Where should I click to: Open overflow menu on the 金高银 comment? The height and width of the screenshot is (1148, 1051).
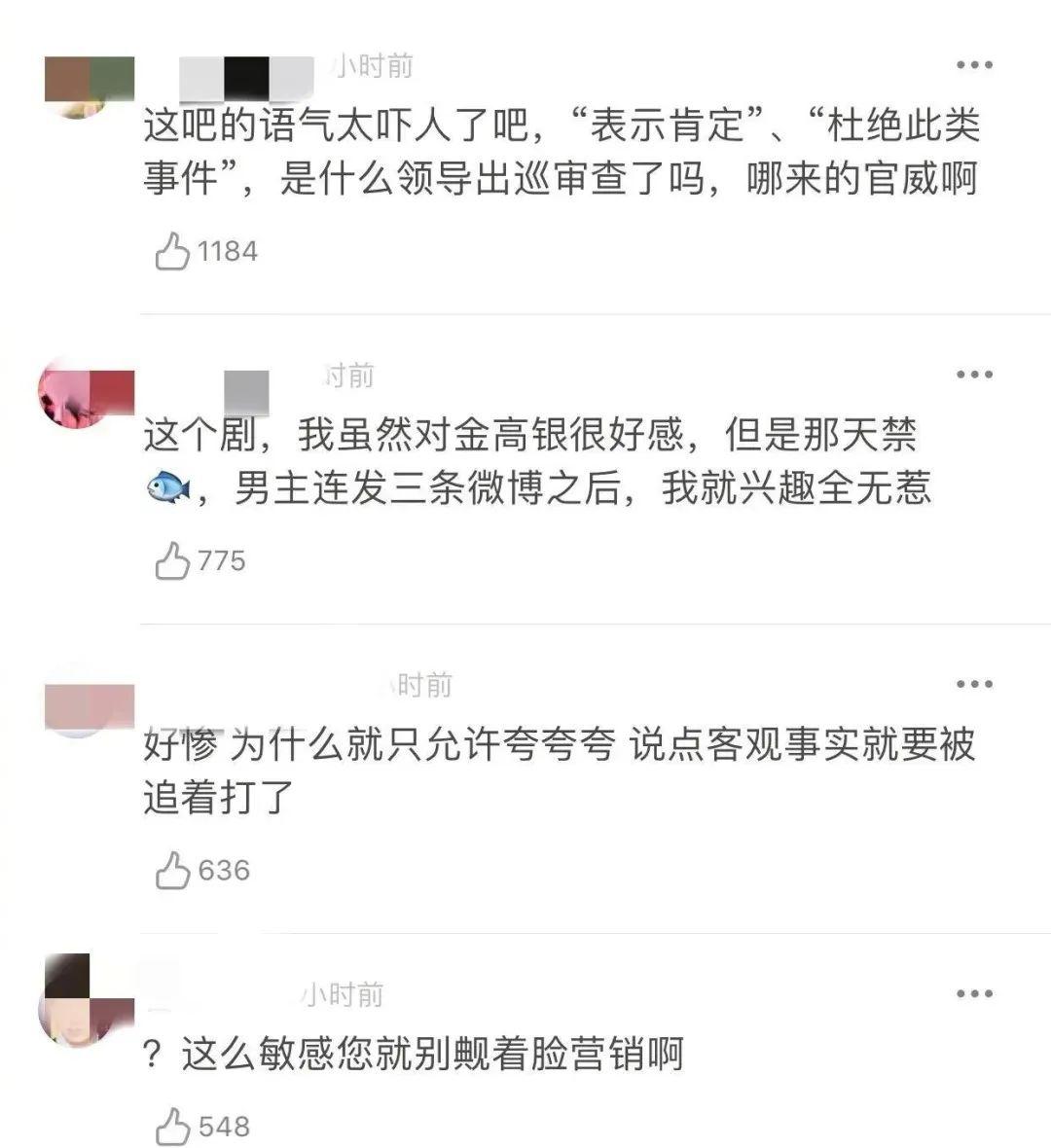point(973,375)
